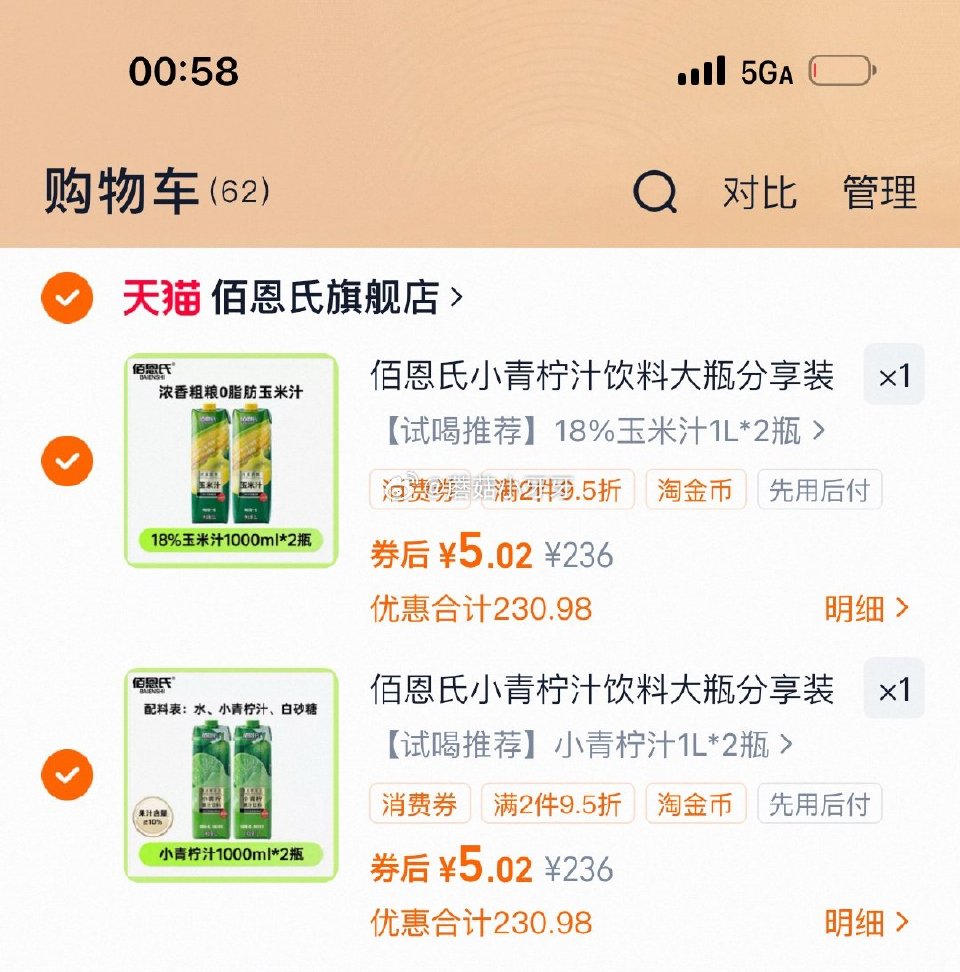This screenshot has height=972, width=960.
Task: View discount 明细 details for corn juice
Action: click(x=869, y=609)
